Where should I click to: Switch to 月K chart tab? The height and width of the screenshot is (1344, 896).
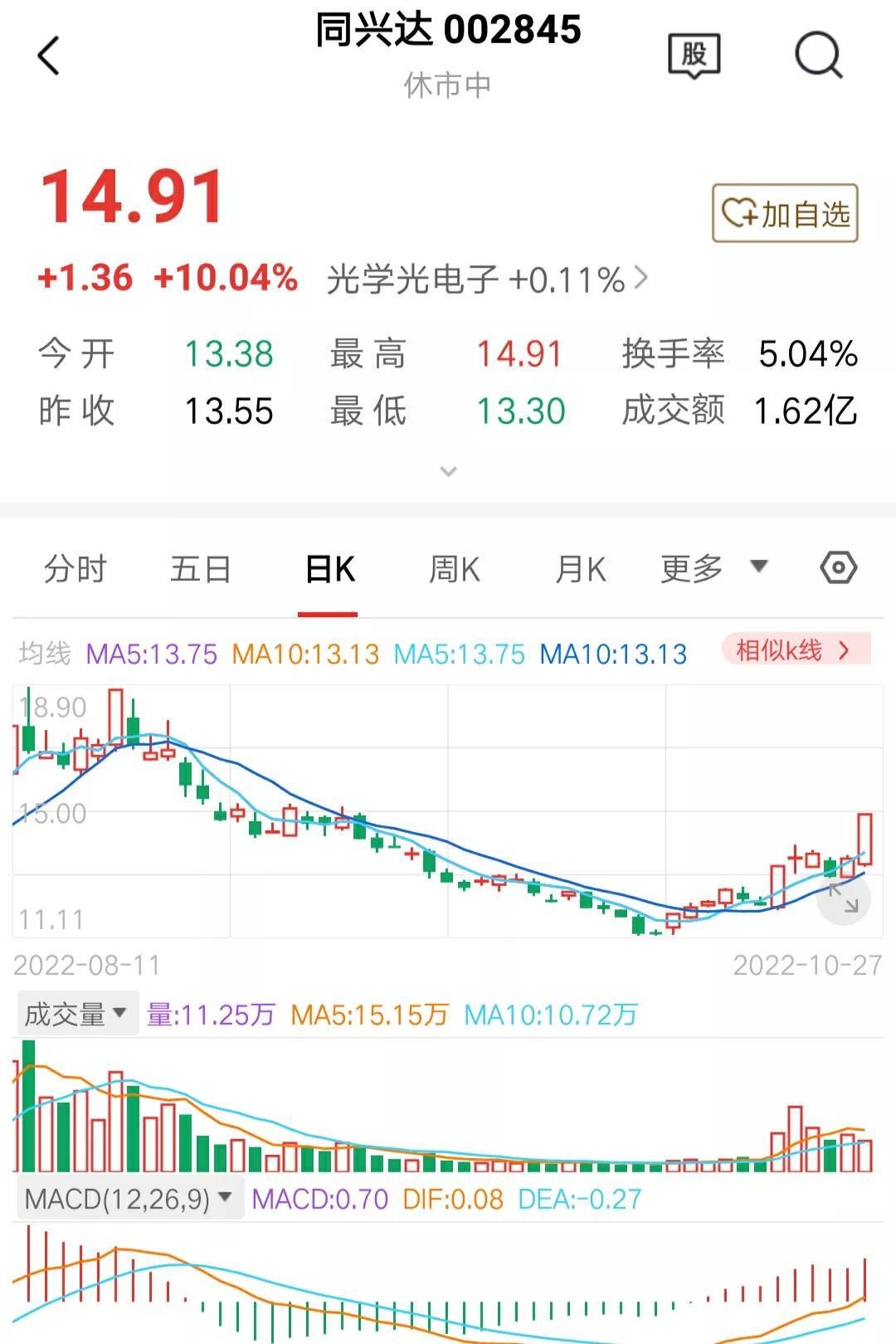click(x=580, y=570)
